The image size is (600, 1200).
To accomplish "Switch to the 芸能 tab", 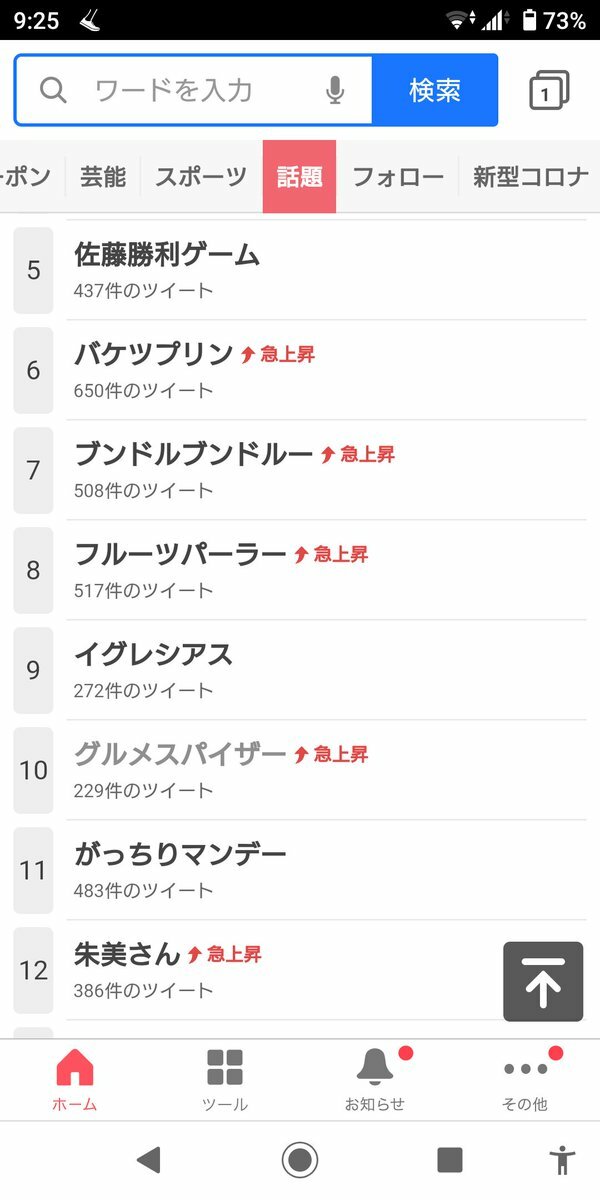I will point(103,177).
